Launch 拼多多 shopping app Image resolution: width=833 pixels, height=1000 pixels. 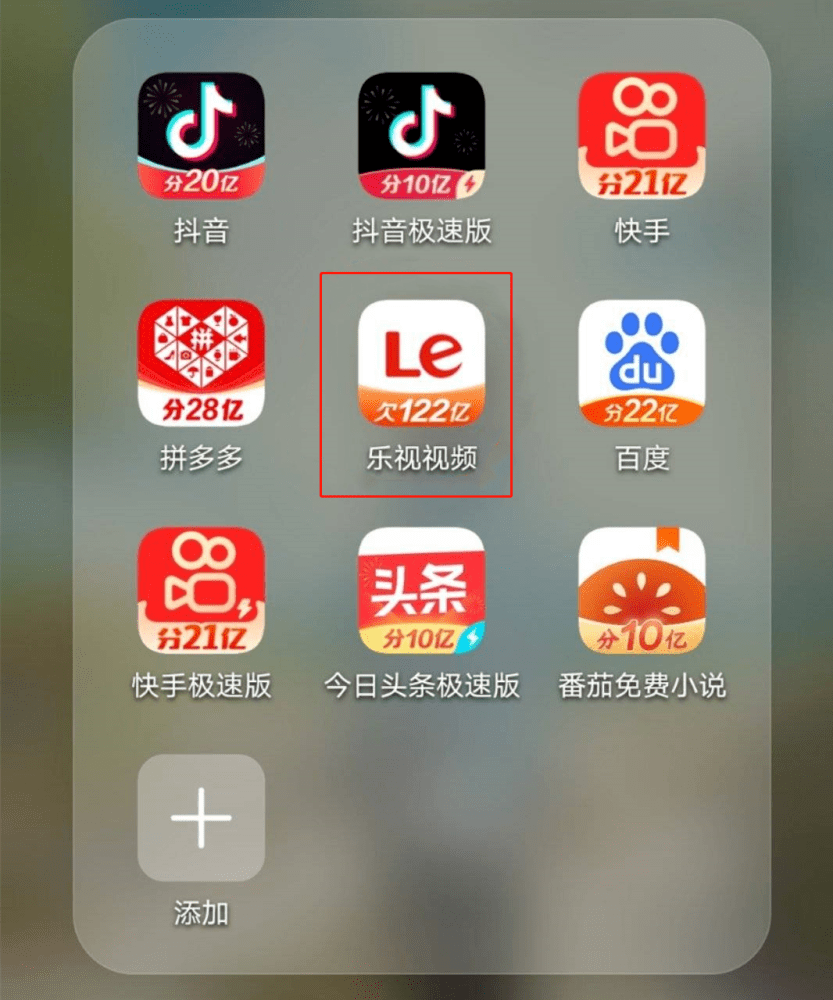click(201, 363)
